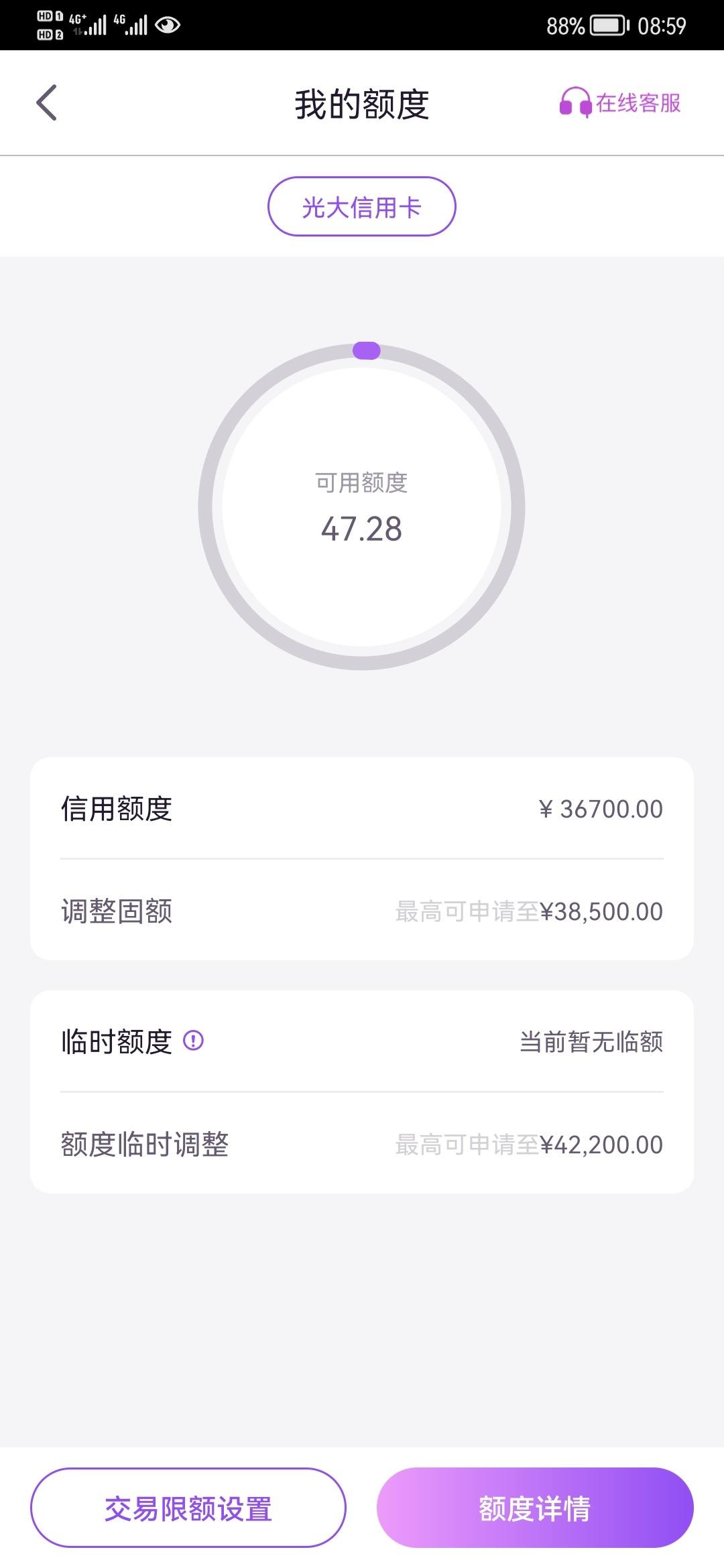This screenshot has width=724, height=1568.
Task: Open 在线客服 online customer service
Action: point(620,103)
